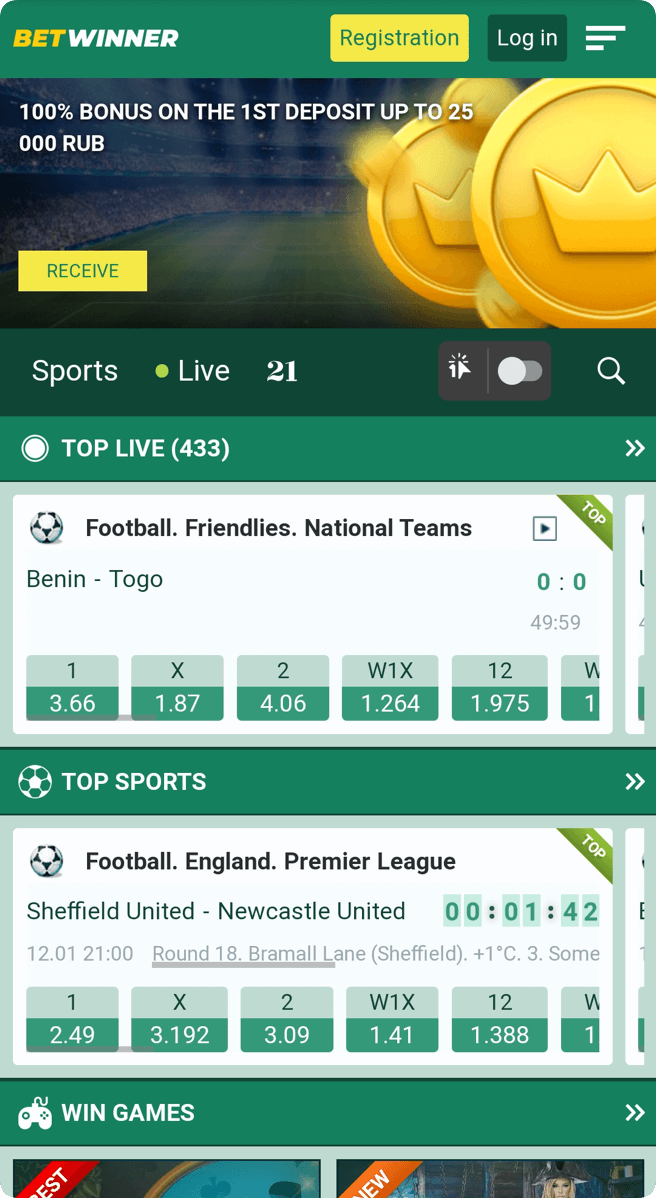Open the hamburger menu

pos(605,38)
